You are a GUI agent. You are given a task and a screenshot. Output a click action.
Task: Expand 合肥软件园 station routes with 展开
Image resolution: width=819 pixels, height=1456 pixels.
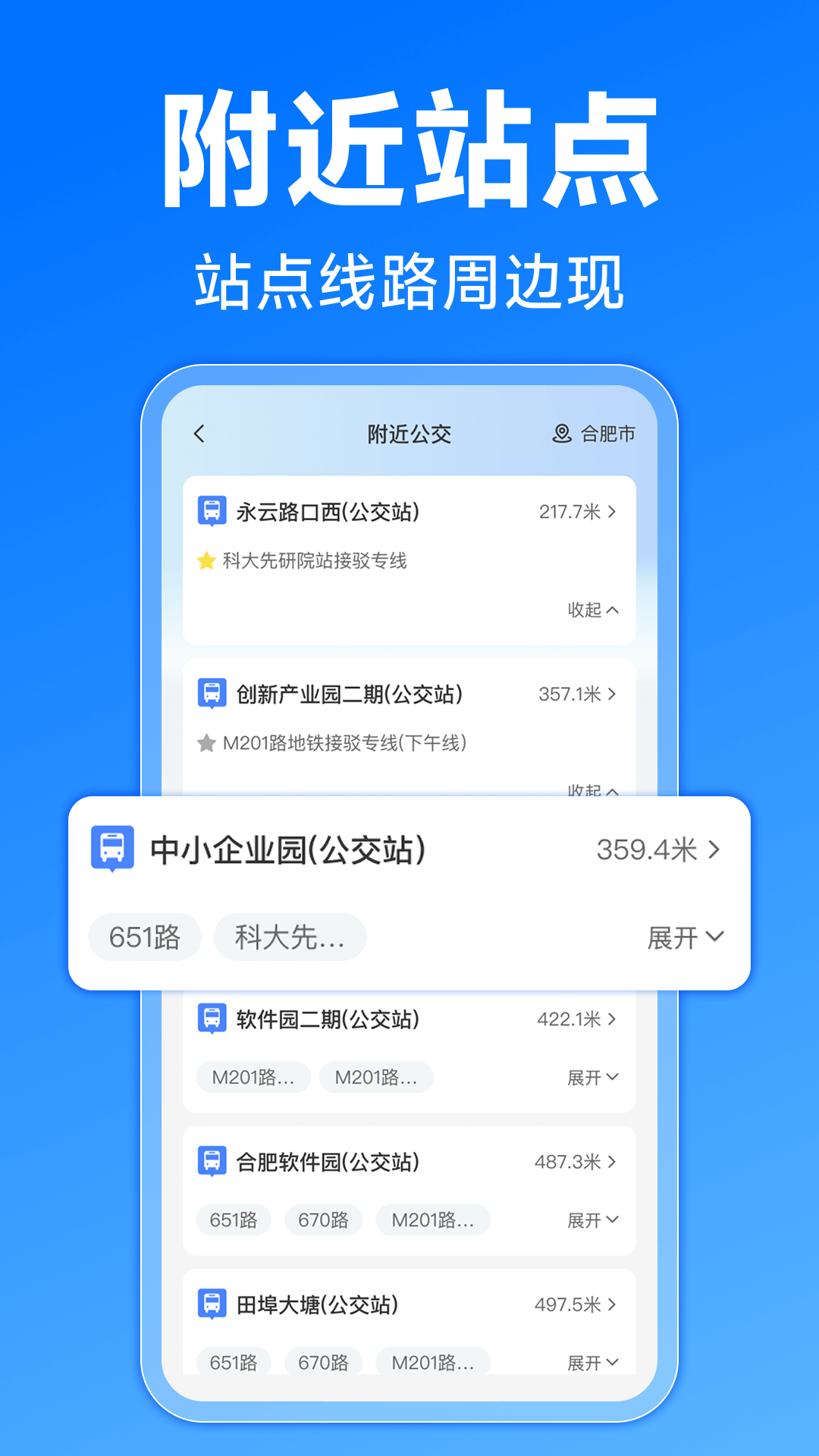click(x=595, y=1220)
